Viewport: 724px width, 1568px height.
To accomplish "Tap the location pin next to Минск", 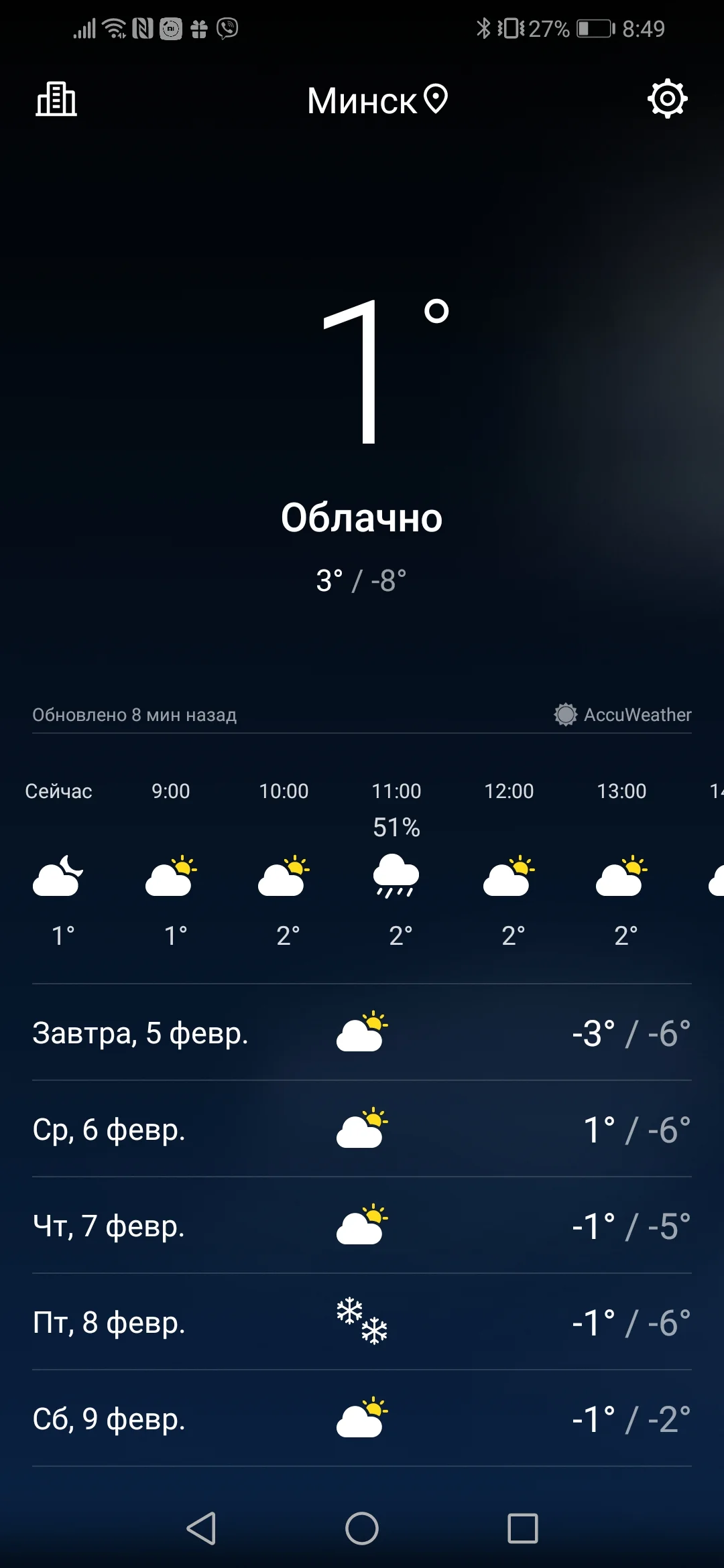I will [x=436, y=99].
